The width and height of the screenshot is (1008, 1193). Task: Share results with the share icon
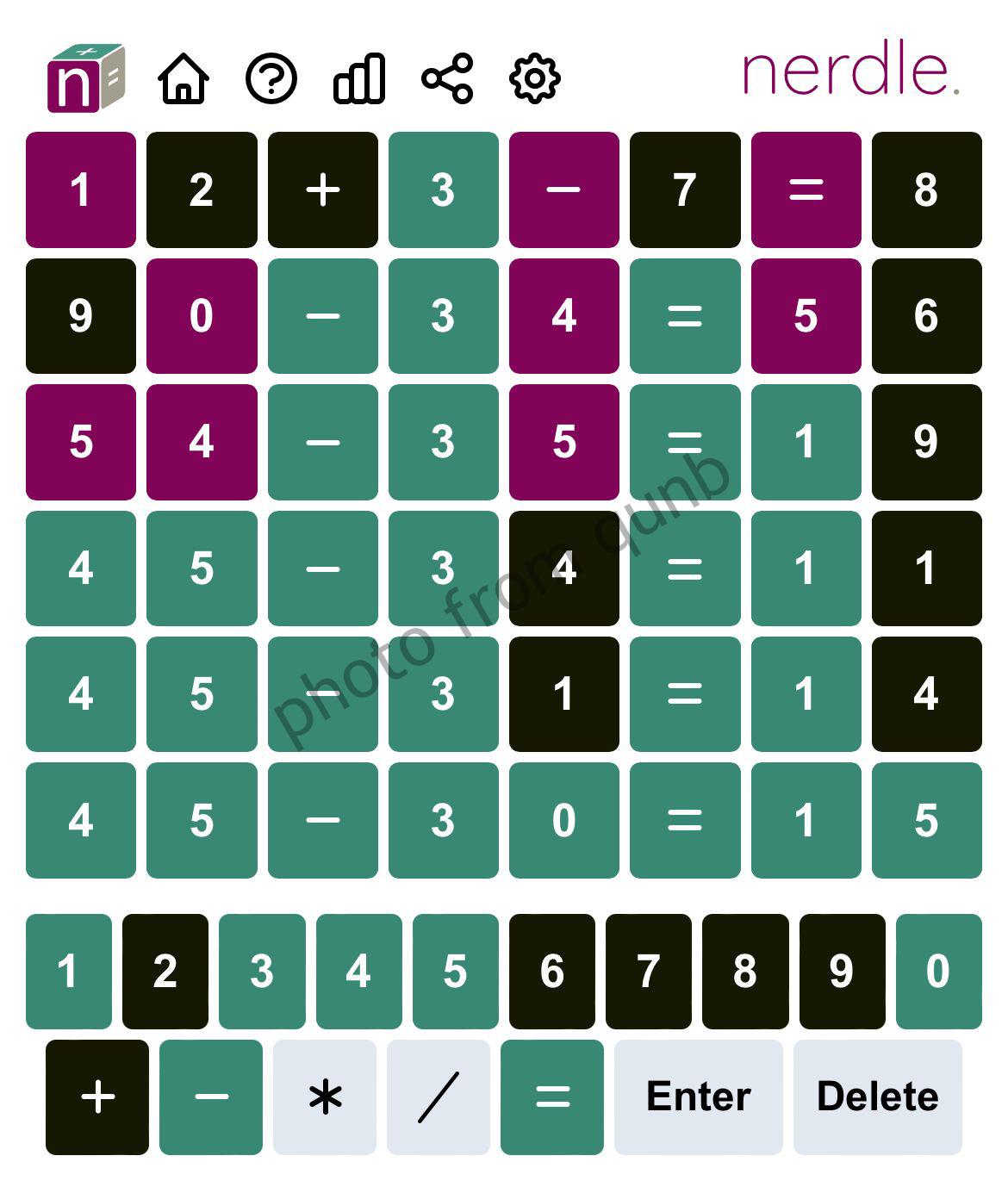[447, 78]
